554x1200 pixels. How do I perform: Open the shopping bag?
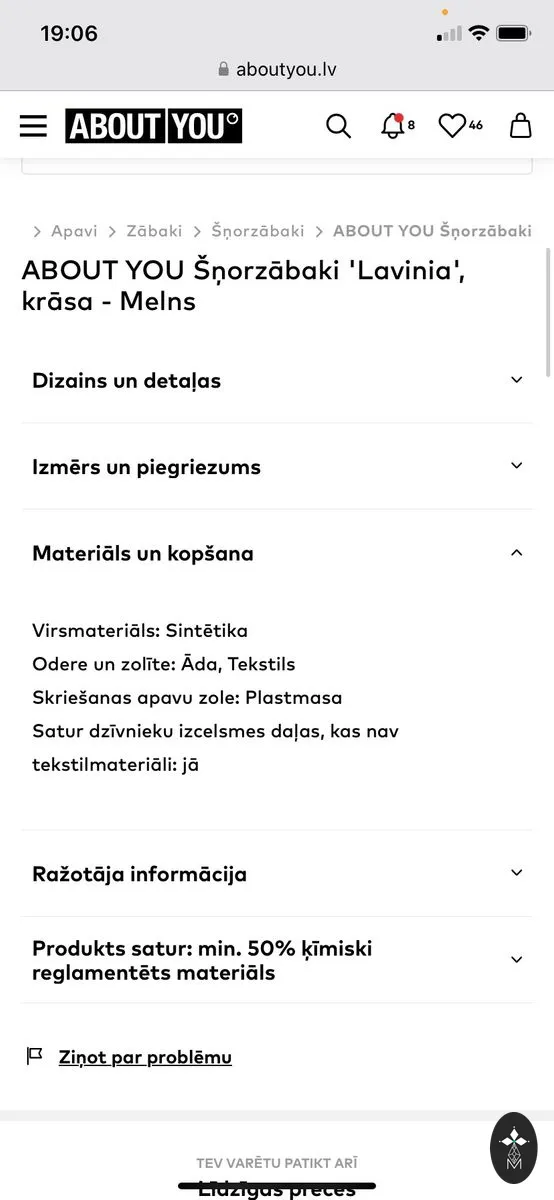[x=520, y=126]
